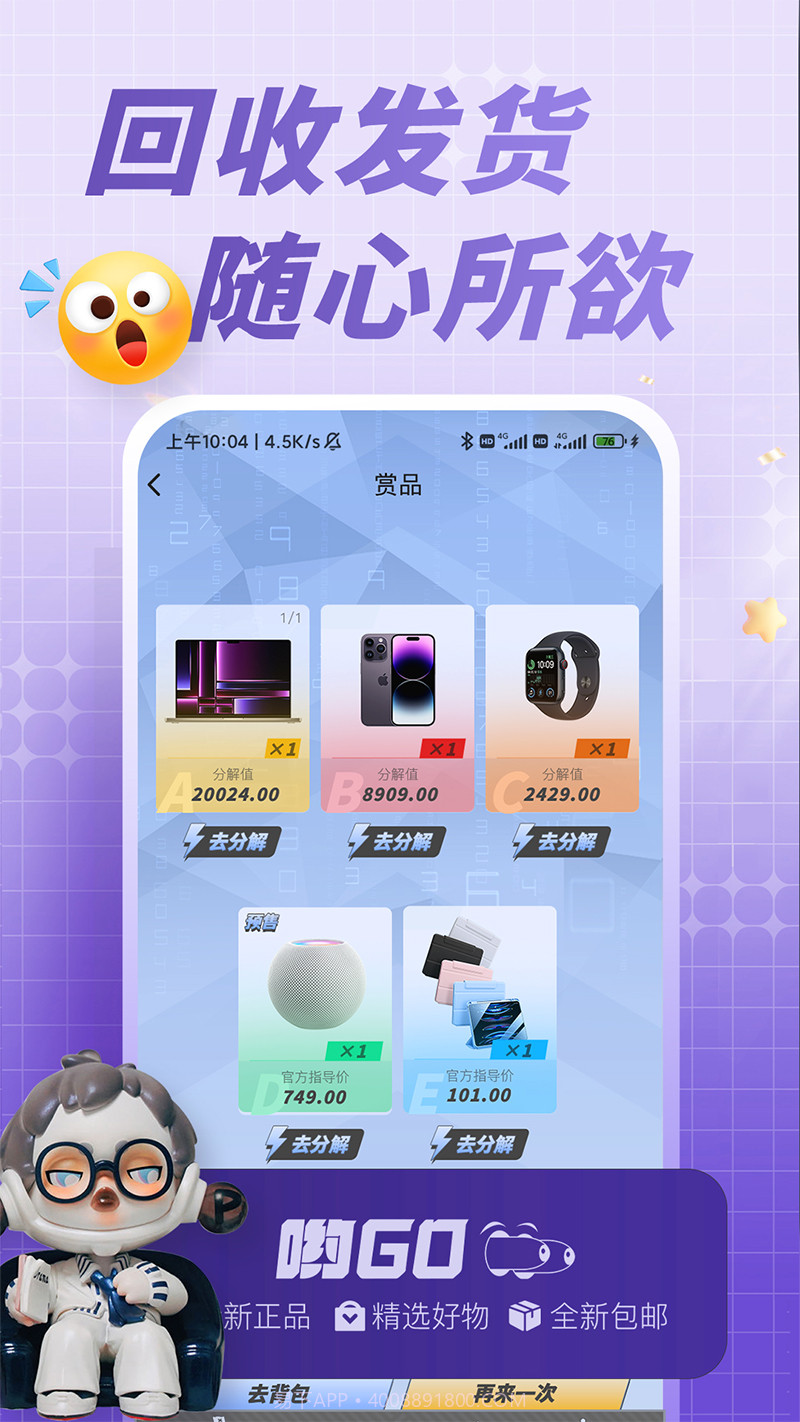The image size is (800, 1422).
Task: Tap the 1/1 page counter on the MacBook card
Action: (x=289, y=618)
